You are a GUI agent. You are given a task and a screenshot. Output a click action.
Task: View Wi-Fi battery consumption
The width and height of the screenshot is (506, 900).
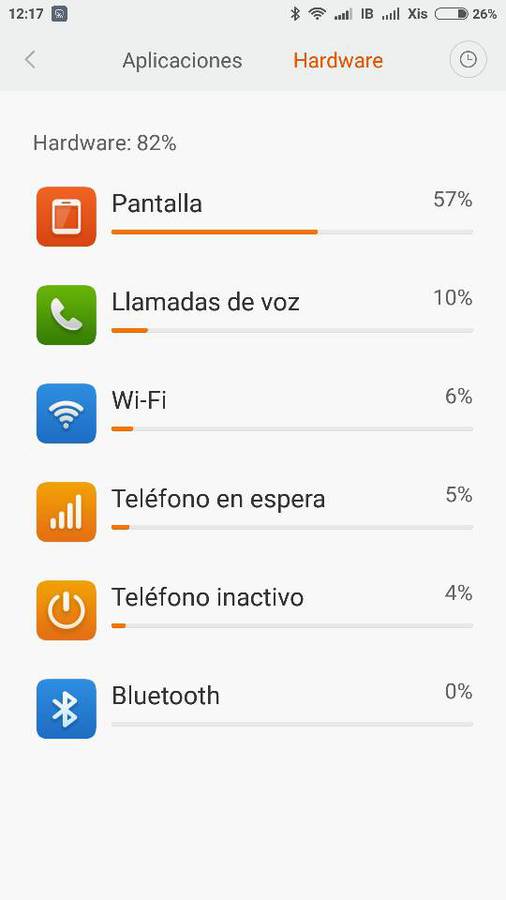click(x=253, y=413)
